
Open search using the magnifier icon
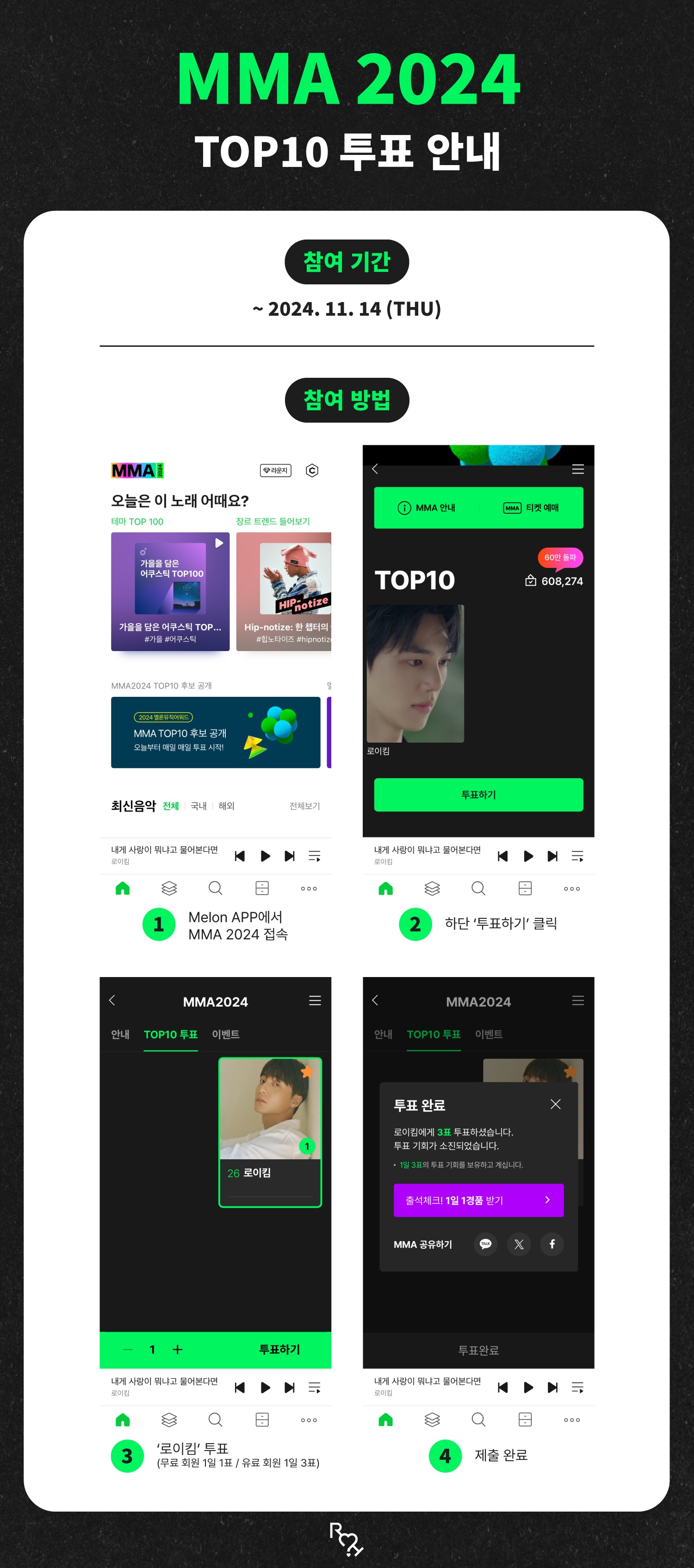point(215,889)
